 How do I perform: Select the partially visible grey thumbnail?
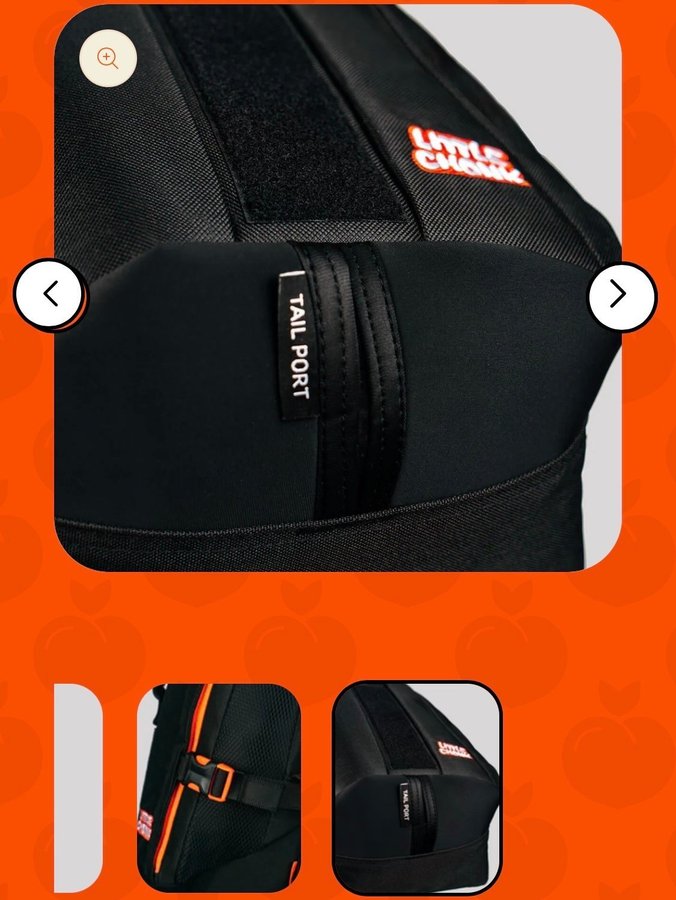click(x=78, y=788)
